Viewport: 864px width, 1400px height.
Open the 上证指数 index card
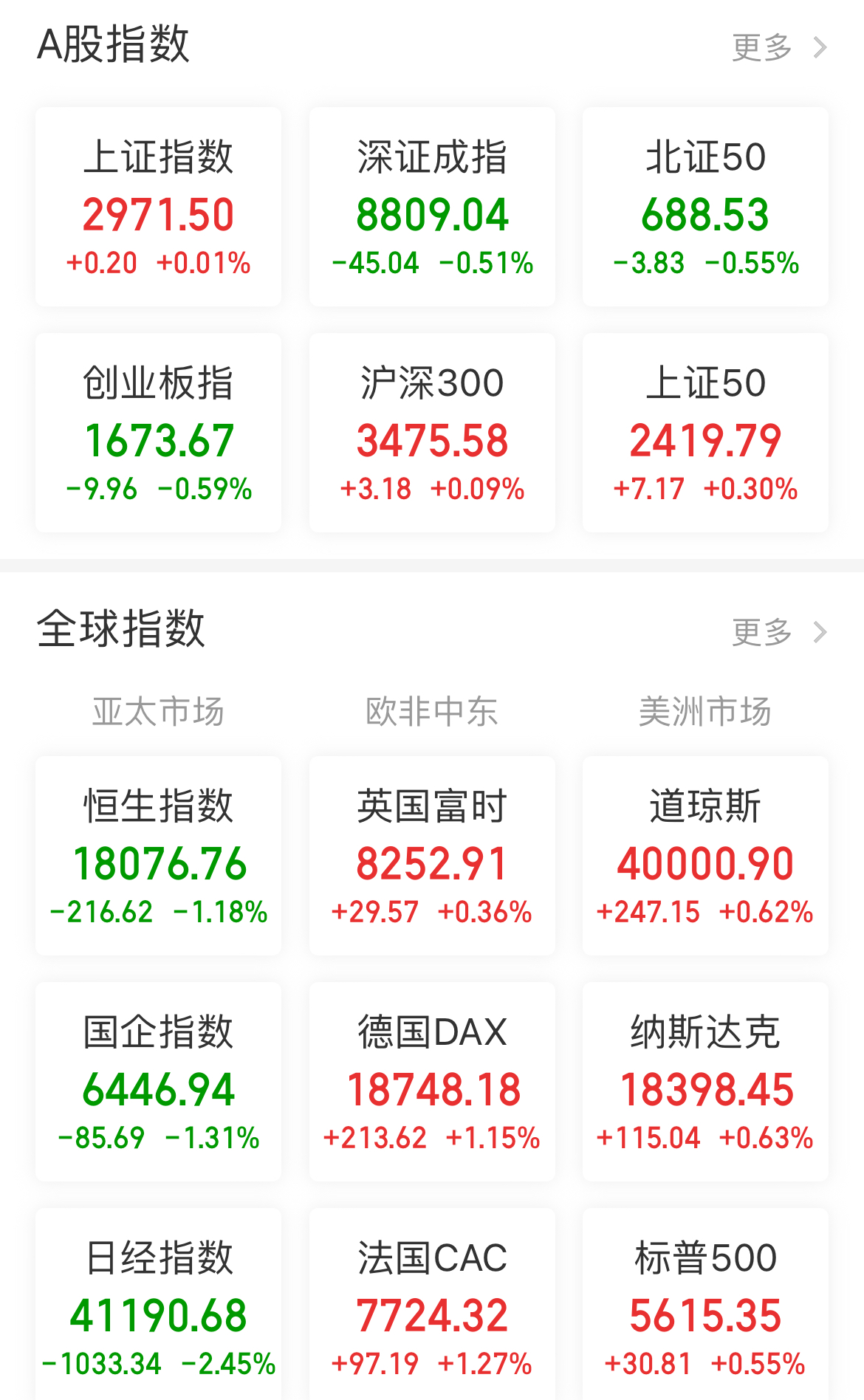tap(158, 207)
